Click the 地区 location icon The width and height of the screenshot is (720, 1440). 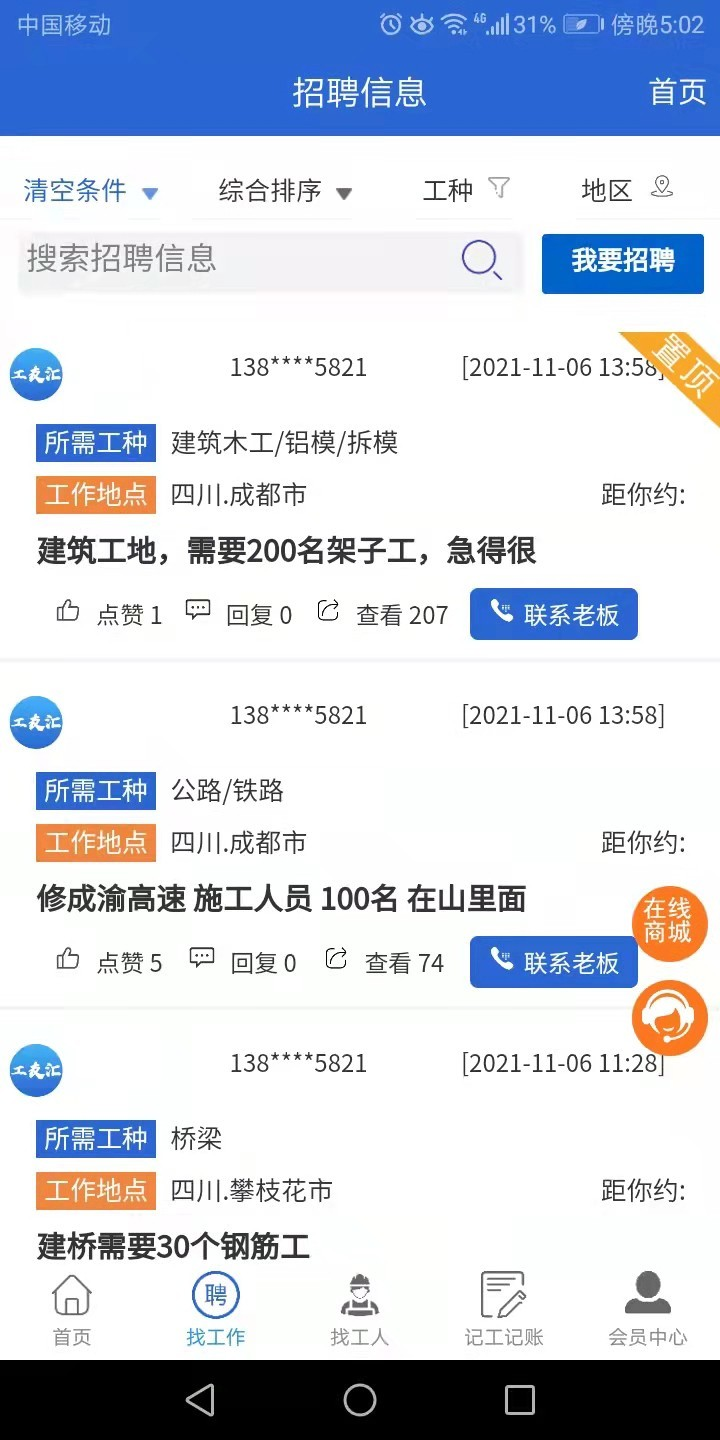pos(662,189)
